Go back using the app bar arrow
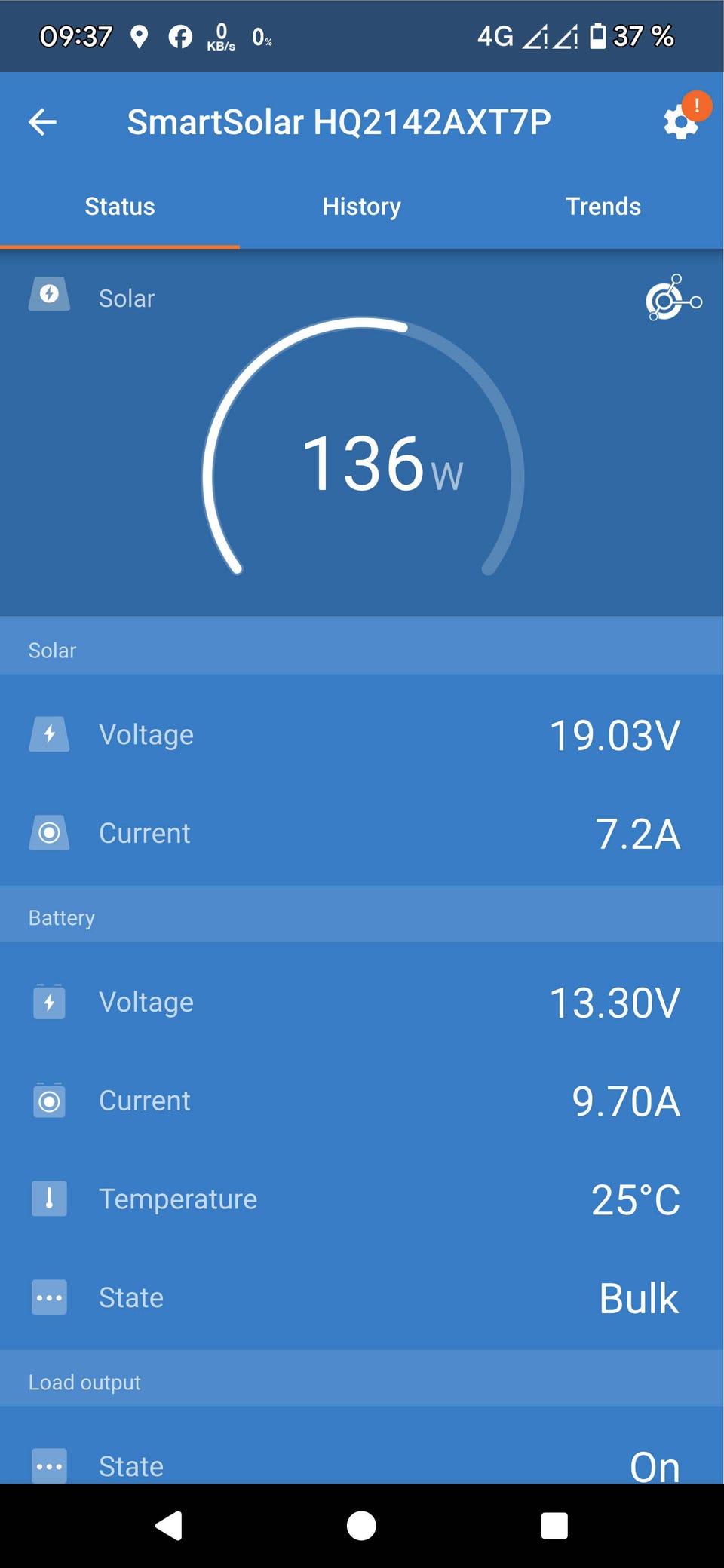Image resolution: width=724 pixels, height=1568 pixels. pyautogui.click(x=43, y=122)
